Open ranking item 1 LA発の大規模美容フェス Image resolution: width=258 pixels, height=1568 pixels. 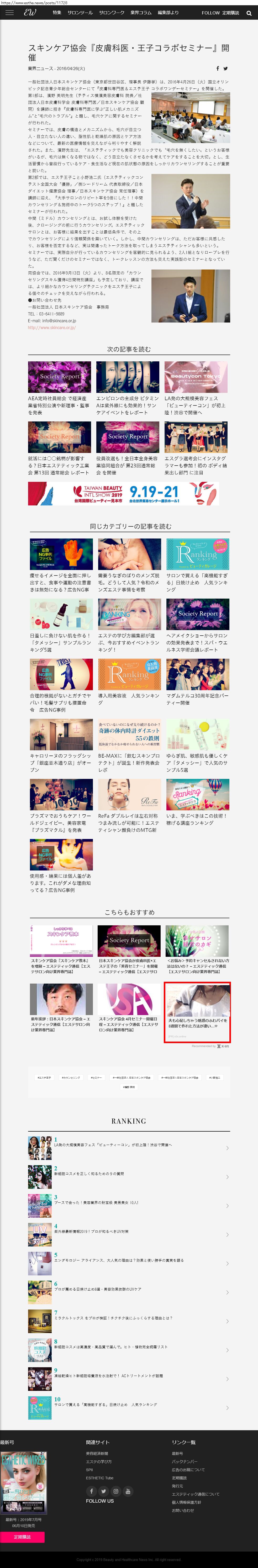click(x=113, y=1144)
